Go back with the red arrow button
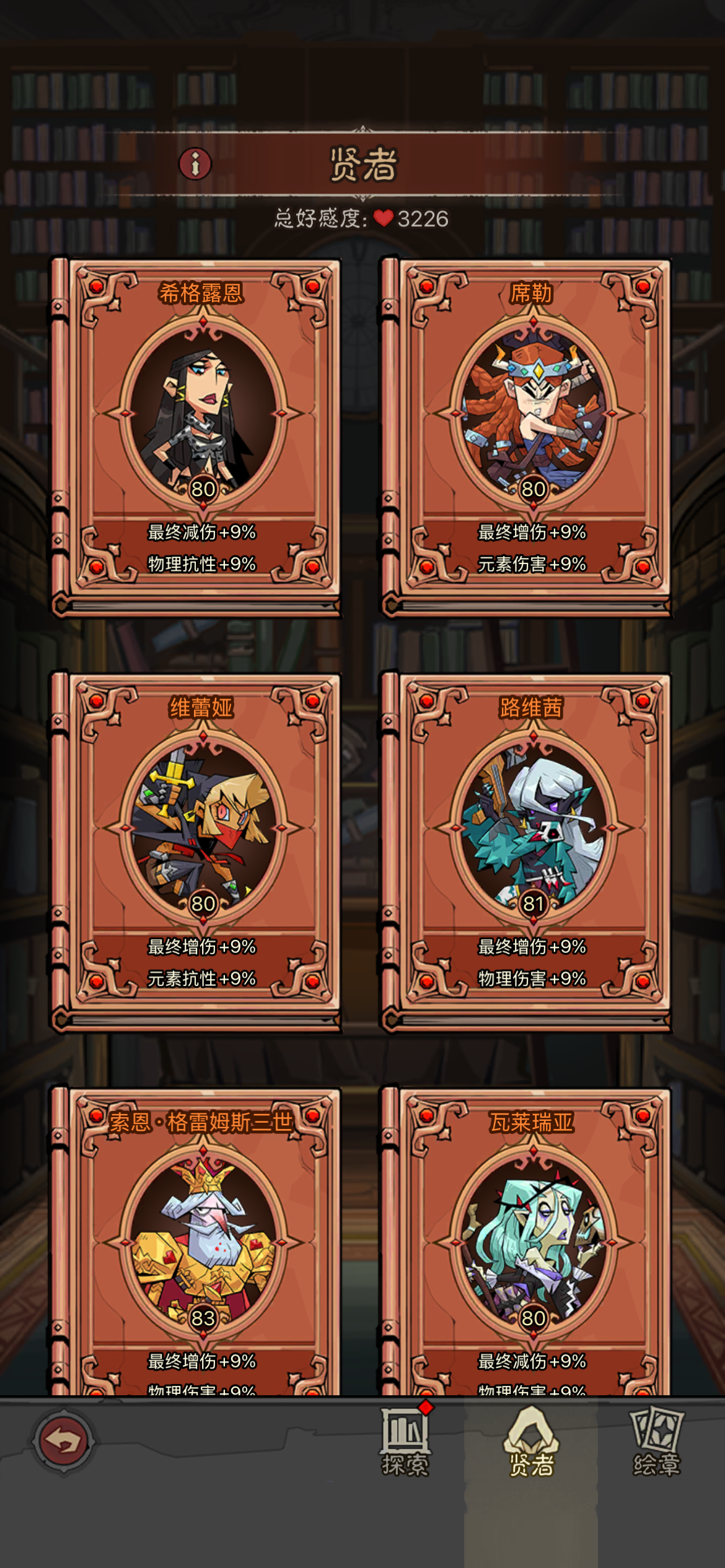 pos(63,1441)
